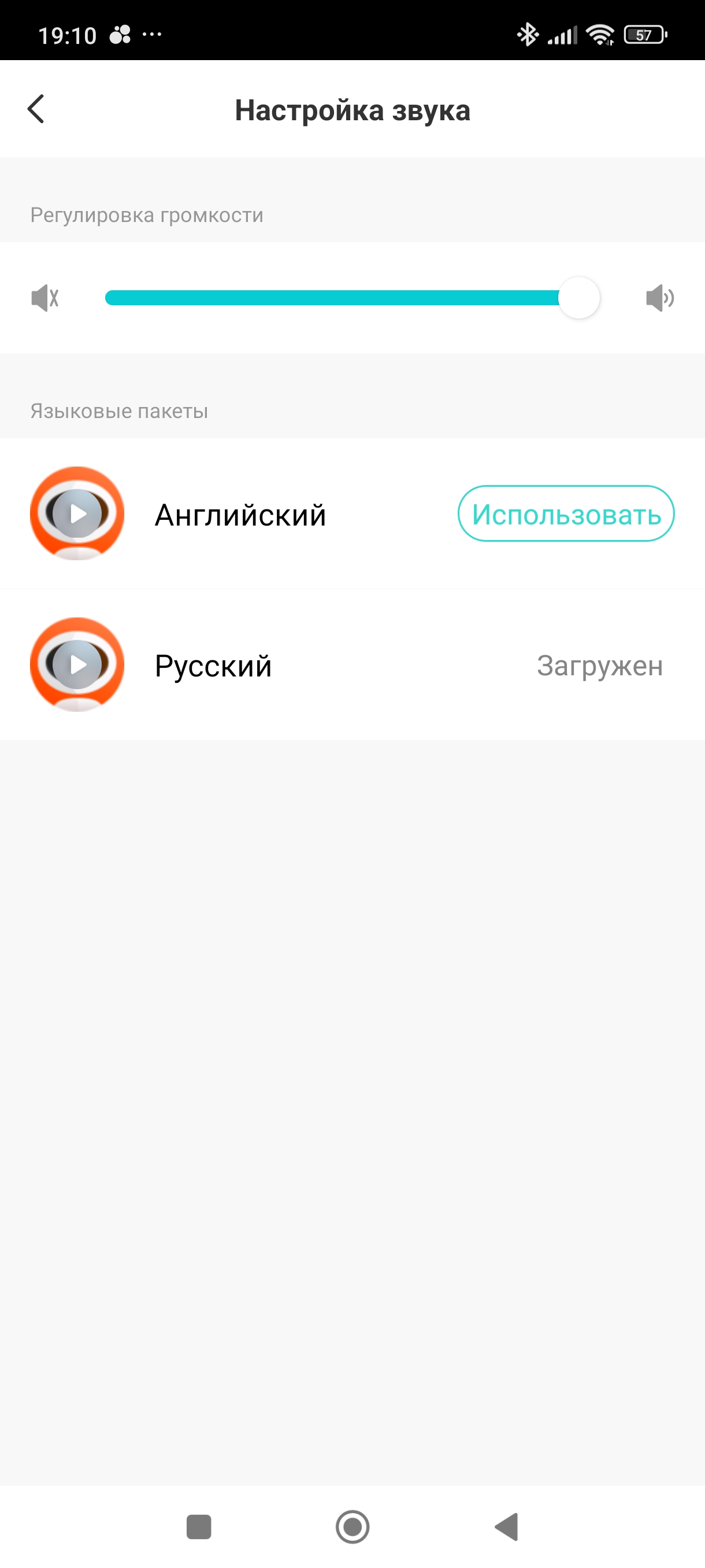Play the Русский voice pack sample
The width and height of the screenshot is (705, 1568).
(77, 665)
